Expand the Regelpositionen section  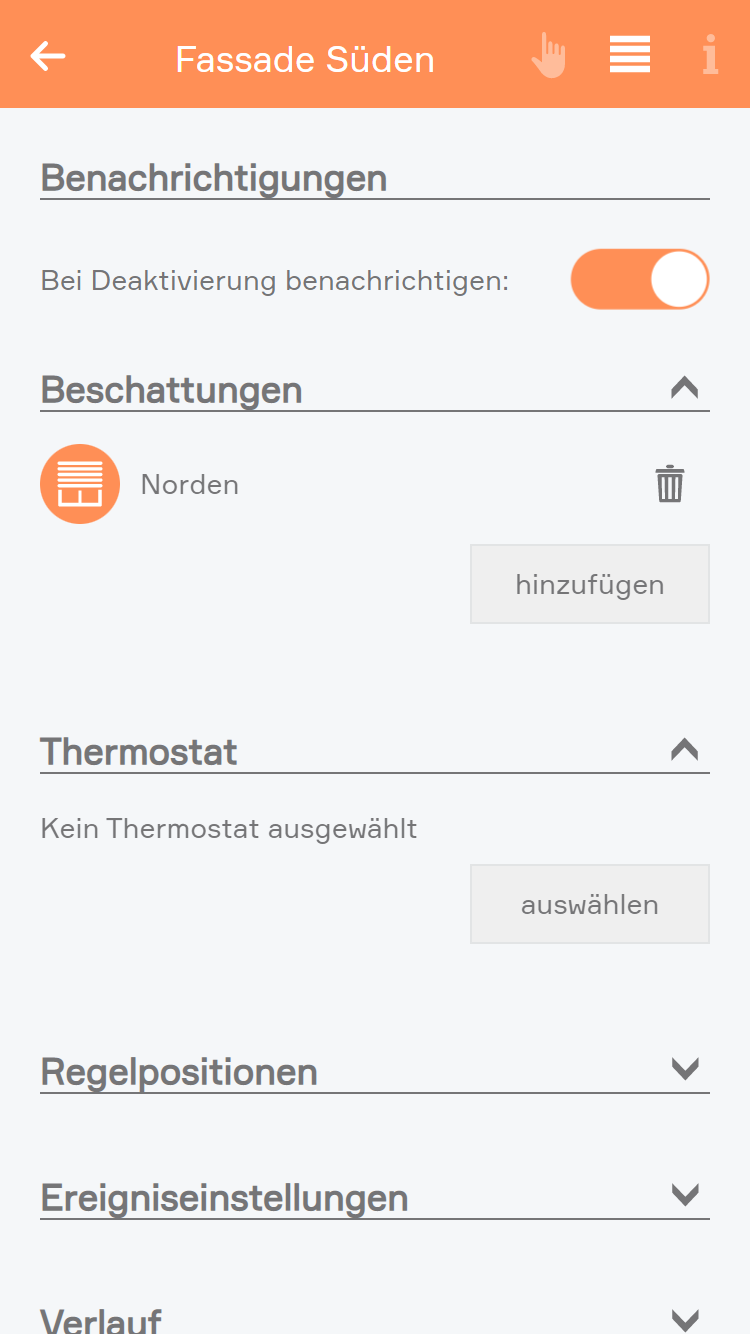coord(684,1070)
